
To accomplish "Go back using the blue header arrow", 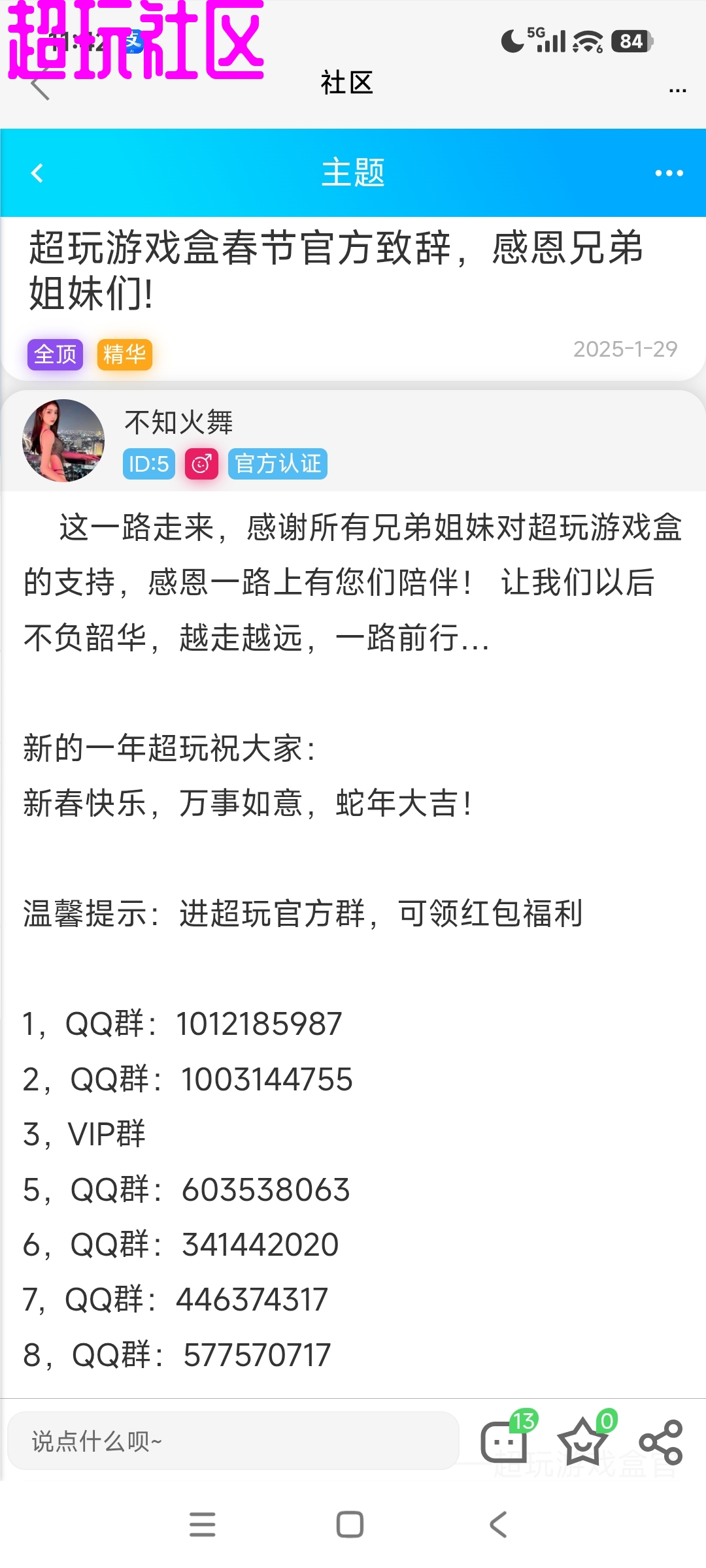I will 37,173.
